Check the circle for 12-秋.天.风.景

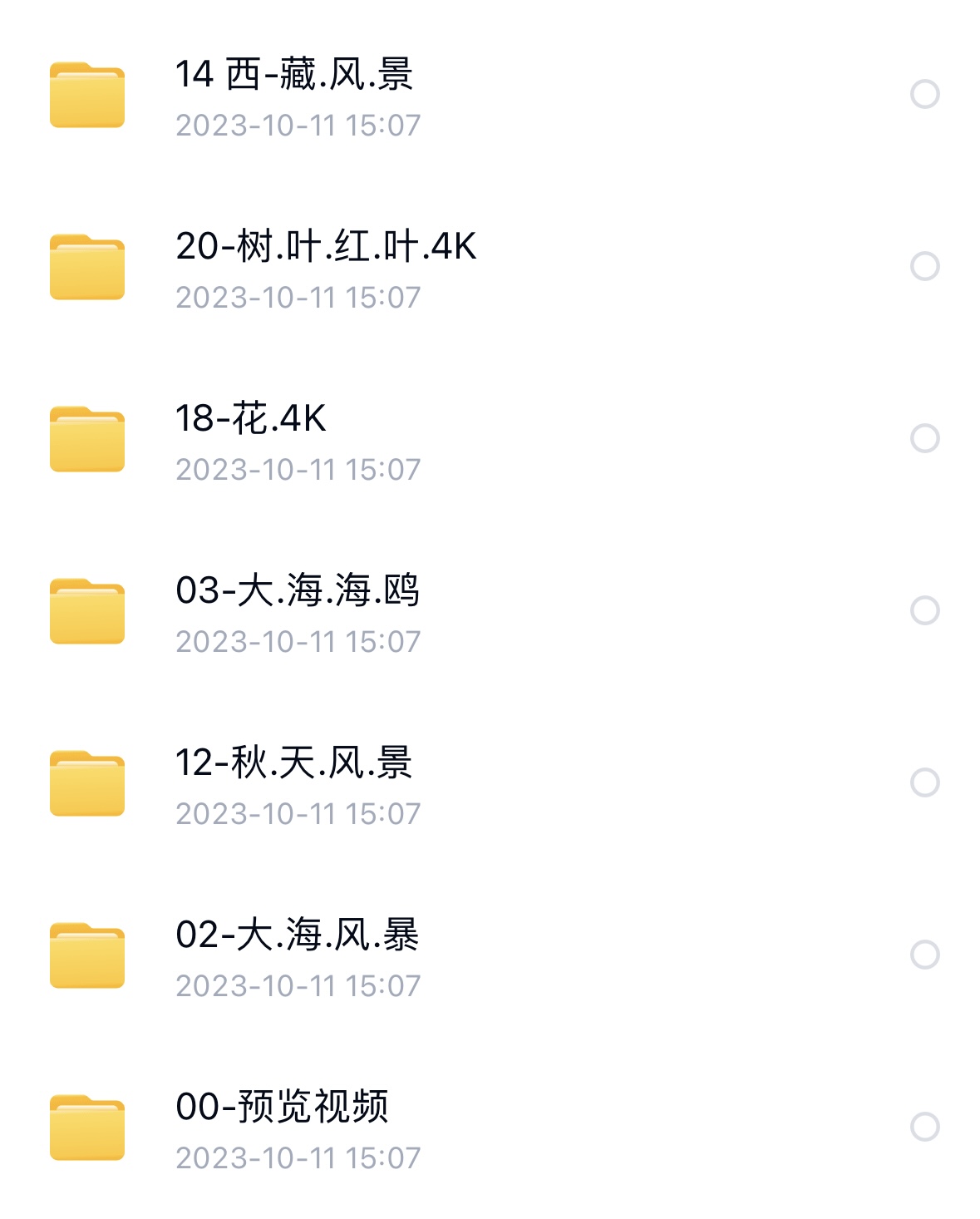(x=924, y=782)
